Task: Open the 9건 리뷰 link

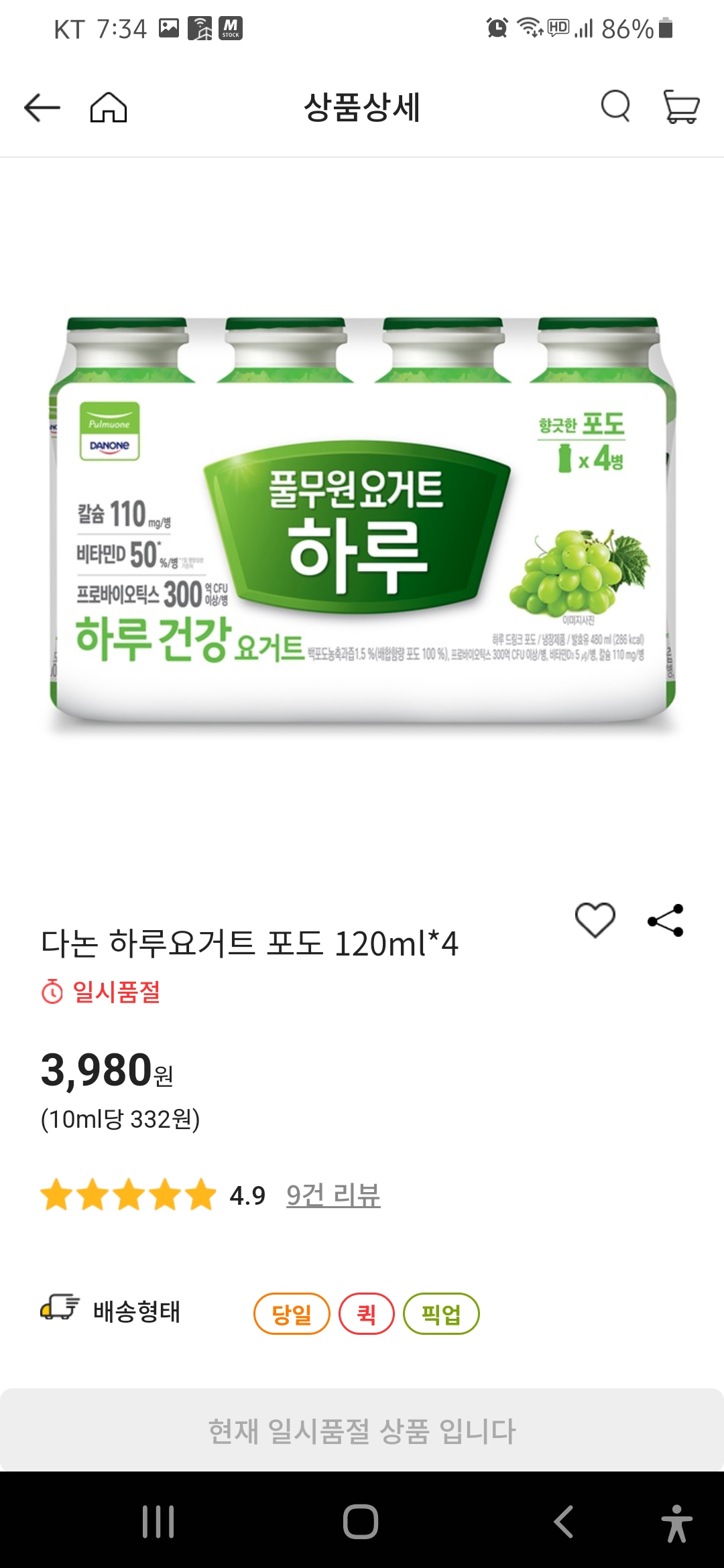Action: click(x=333, y=1195)
